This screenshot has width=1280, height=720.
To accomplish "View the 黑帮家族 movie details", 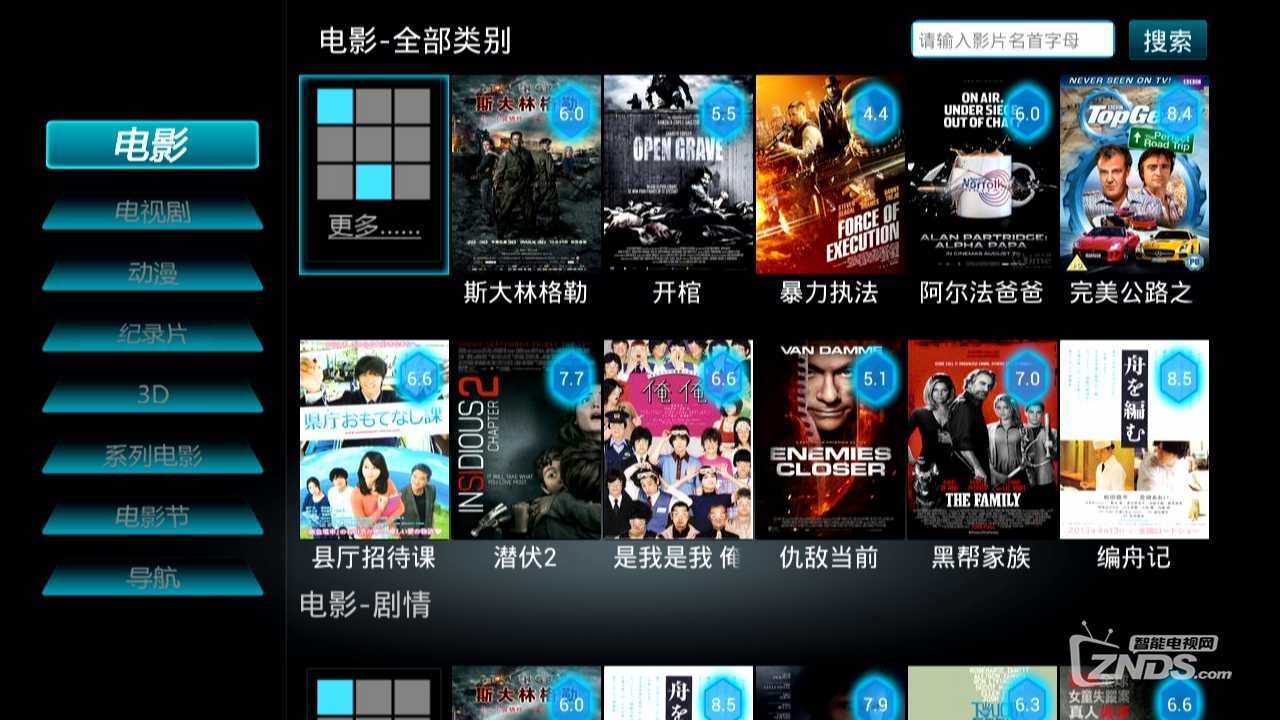I will (982, 440).
